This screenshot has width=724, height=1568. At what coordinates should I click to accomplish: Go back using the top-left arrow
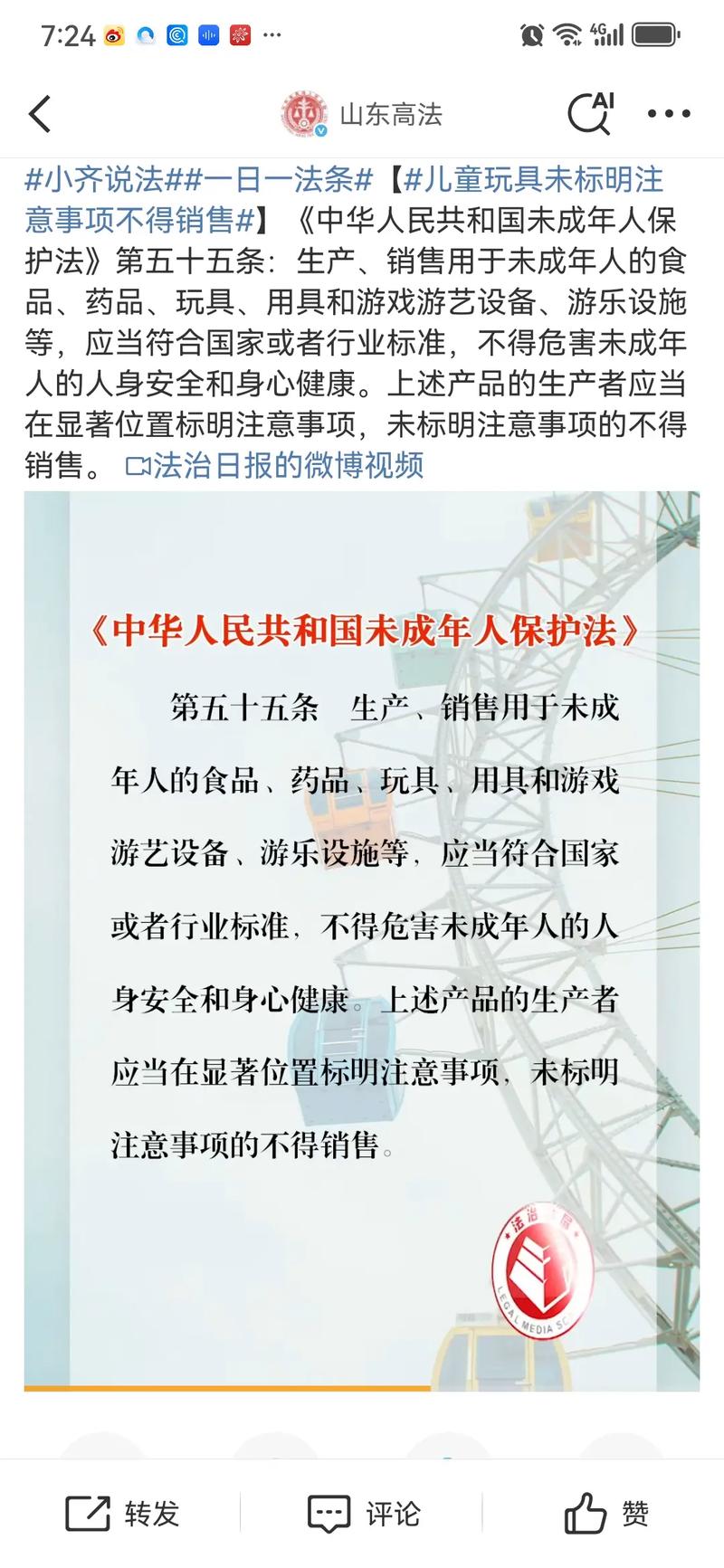tap(41, 115)
